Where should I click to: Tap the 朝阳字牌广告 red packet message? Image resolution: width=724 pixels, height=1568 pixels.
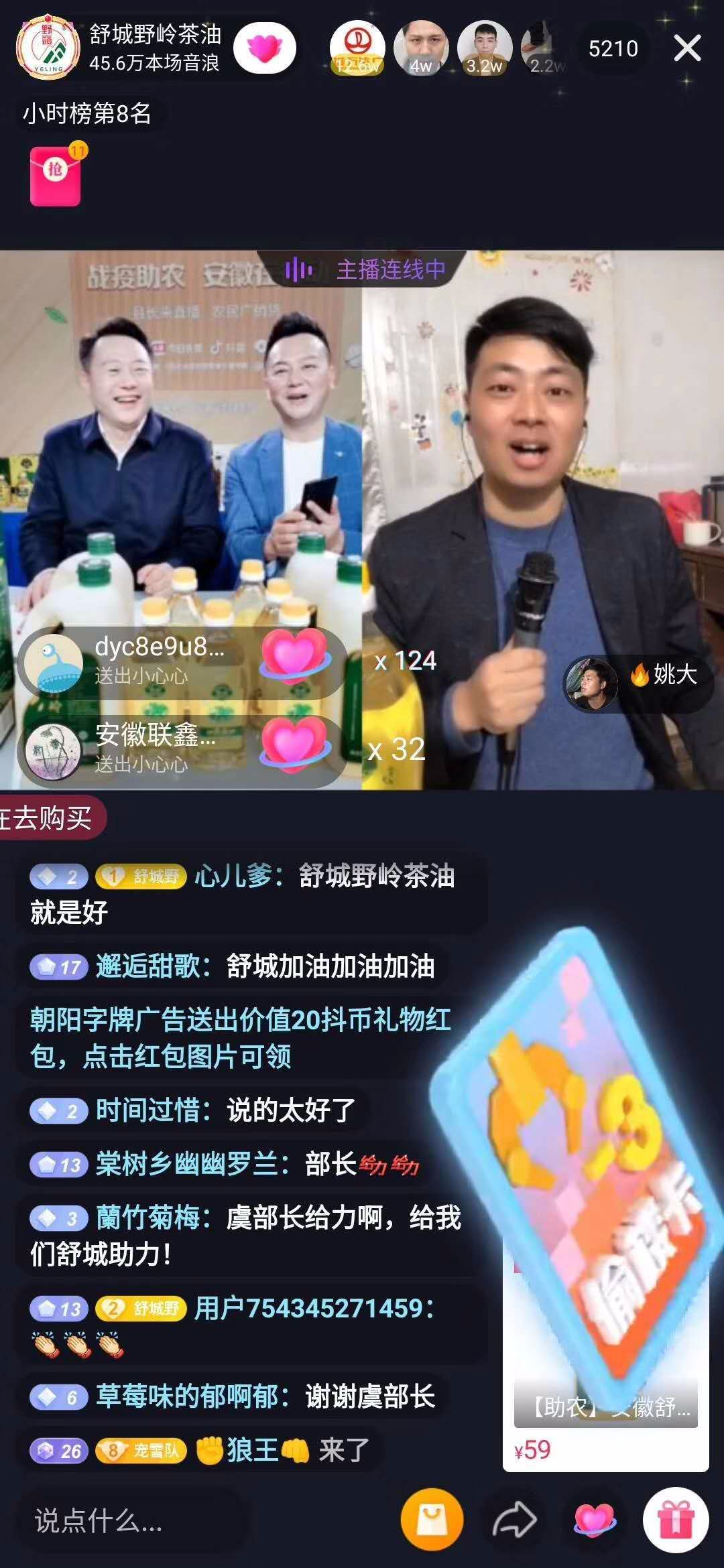[240, 1037]
